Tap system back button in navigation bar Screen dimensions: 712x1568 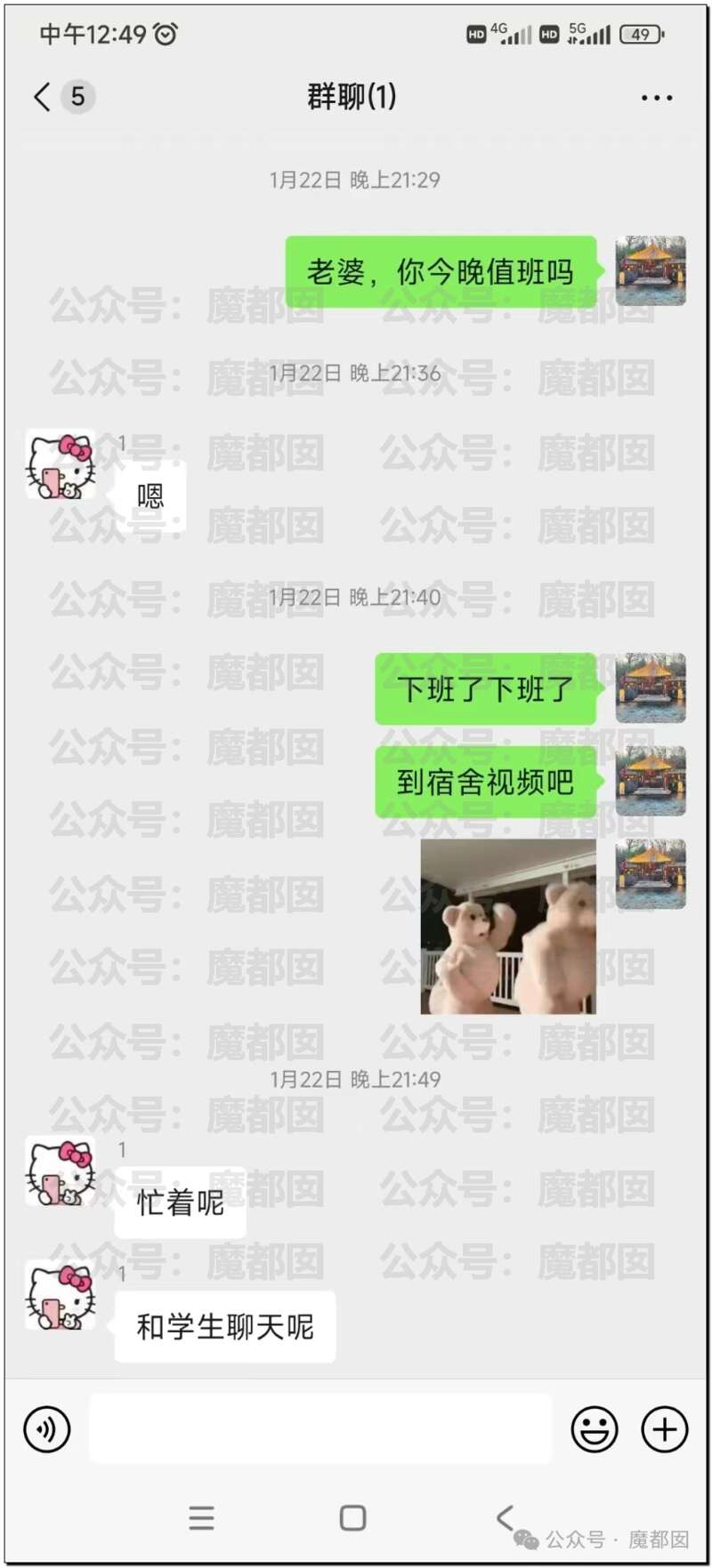click(x=505, y=1517)
